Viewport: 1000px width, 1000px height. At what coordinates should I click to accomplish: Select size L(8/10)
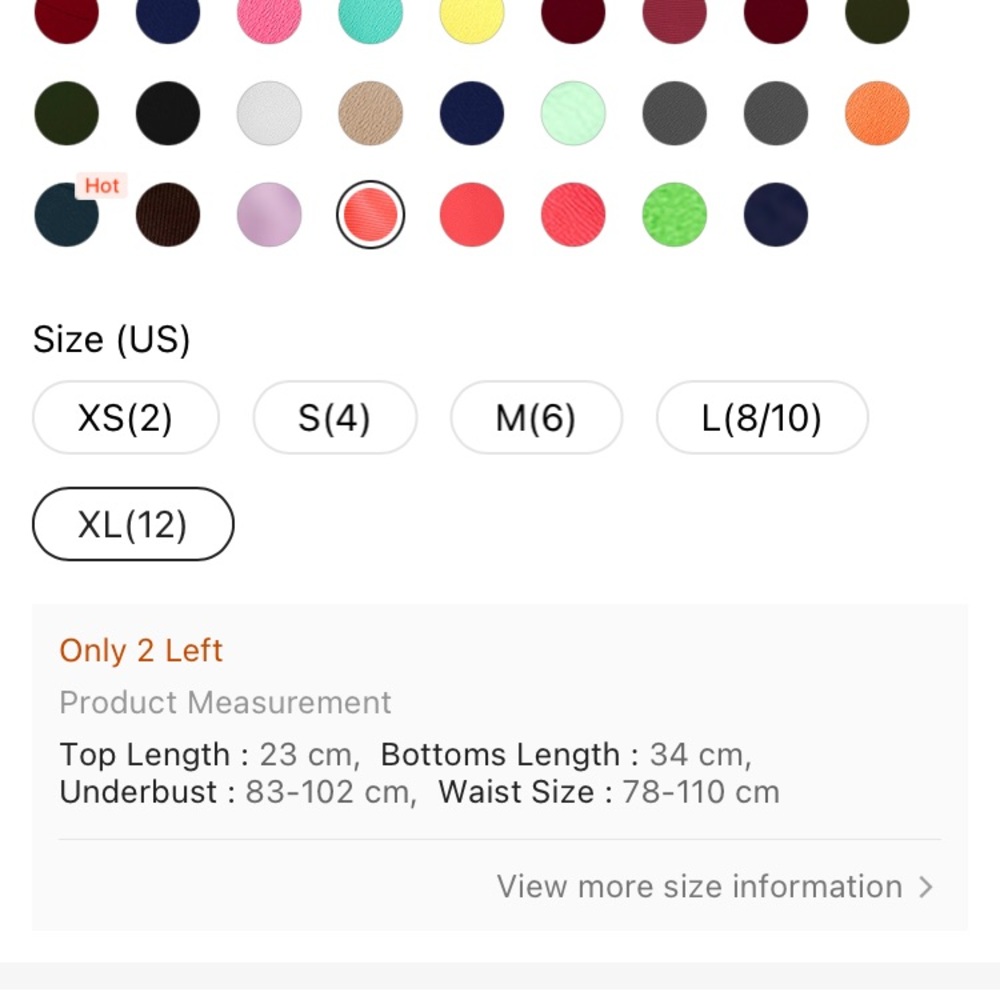[x=762, y=418]
